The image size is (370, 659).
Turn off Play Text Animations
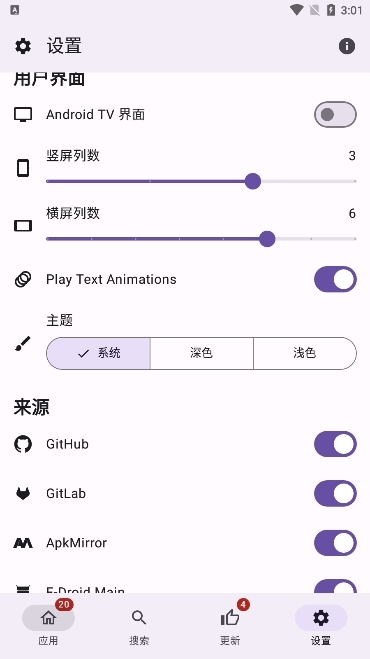tap(335, 279)
